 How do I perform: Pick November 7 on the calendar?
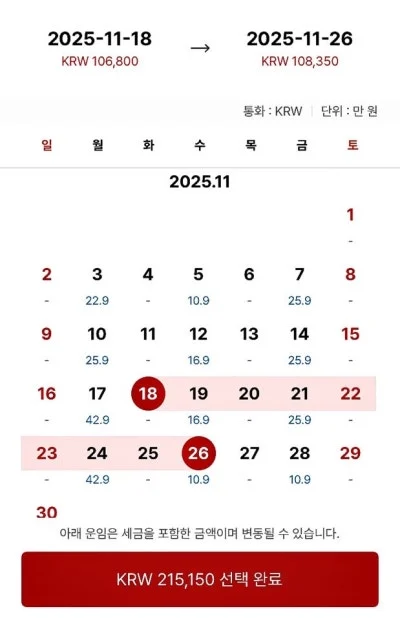coord(300,285)
